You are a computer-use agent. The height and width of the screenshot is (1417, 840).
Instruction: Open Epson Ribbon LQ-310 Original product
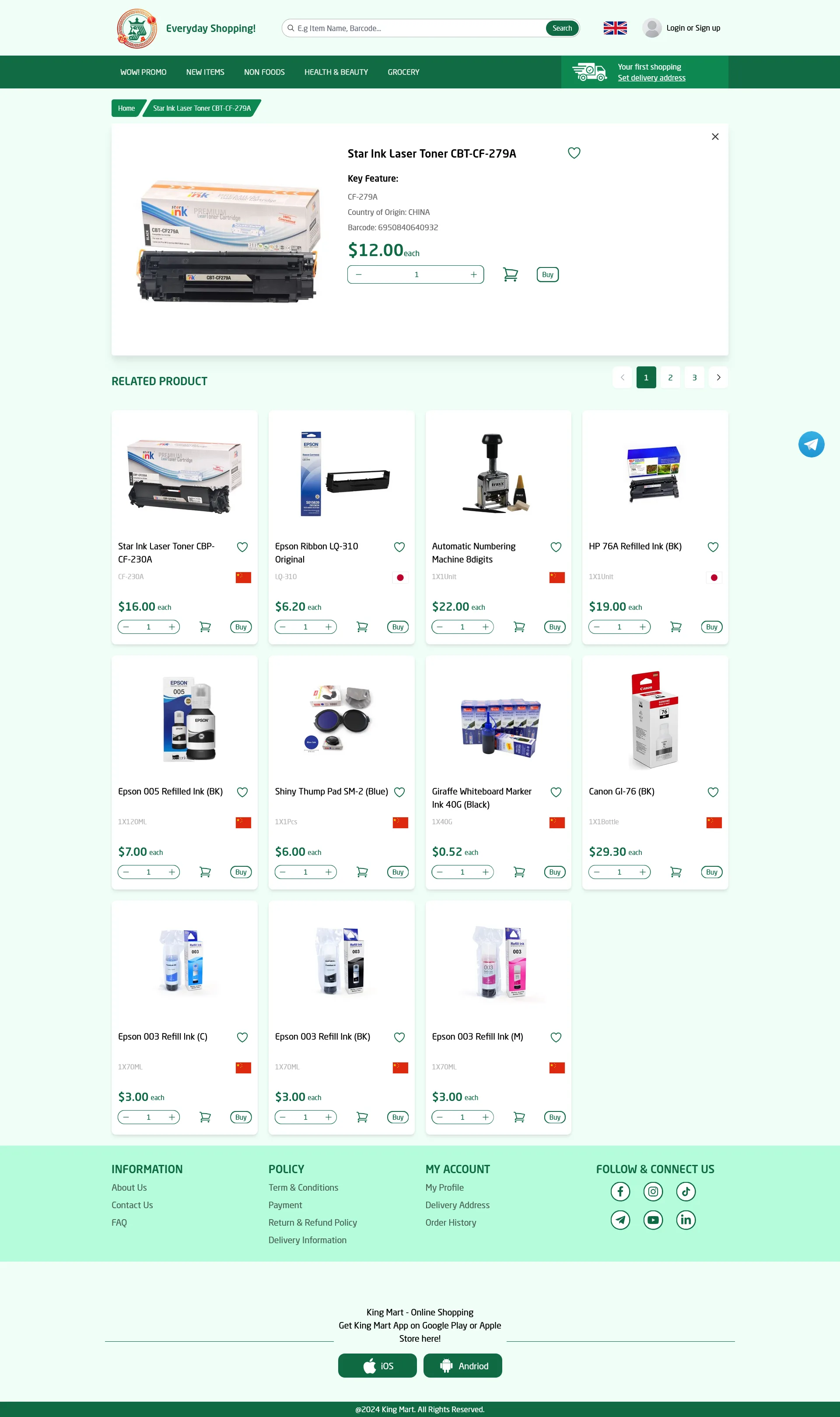[x=316, y=552]
